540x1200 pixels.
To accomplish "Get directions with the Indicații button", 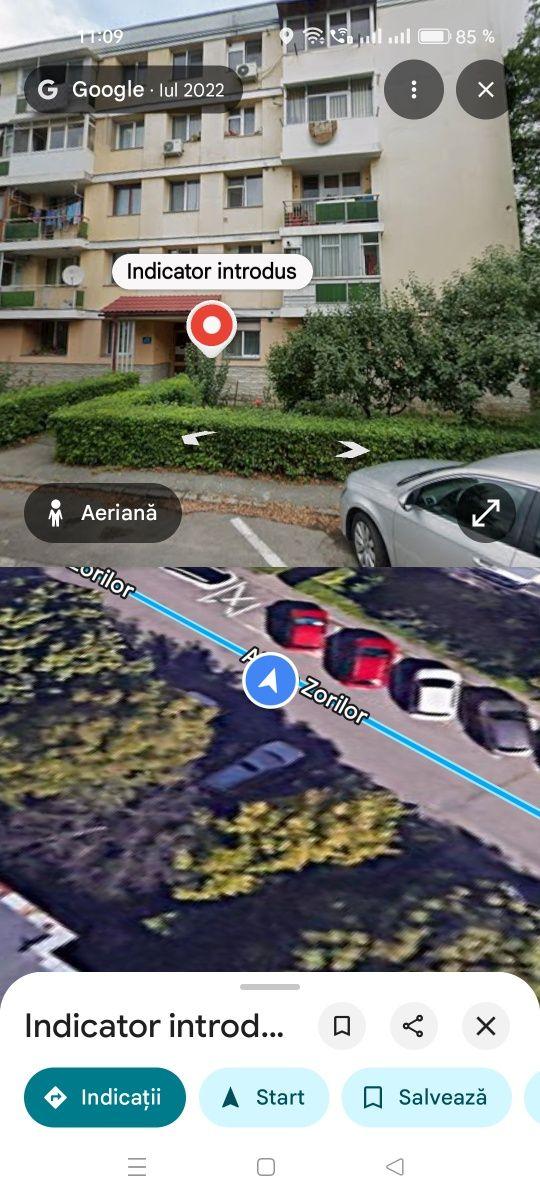I will [105, 1097].
